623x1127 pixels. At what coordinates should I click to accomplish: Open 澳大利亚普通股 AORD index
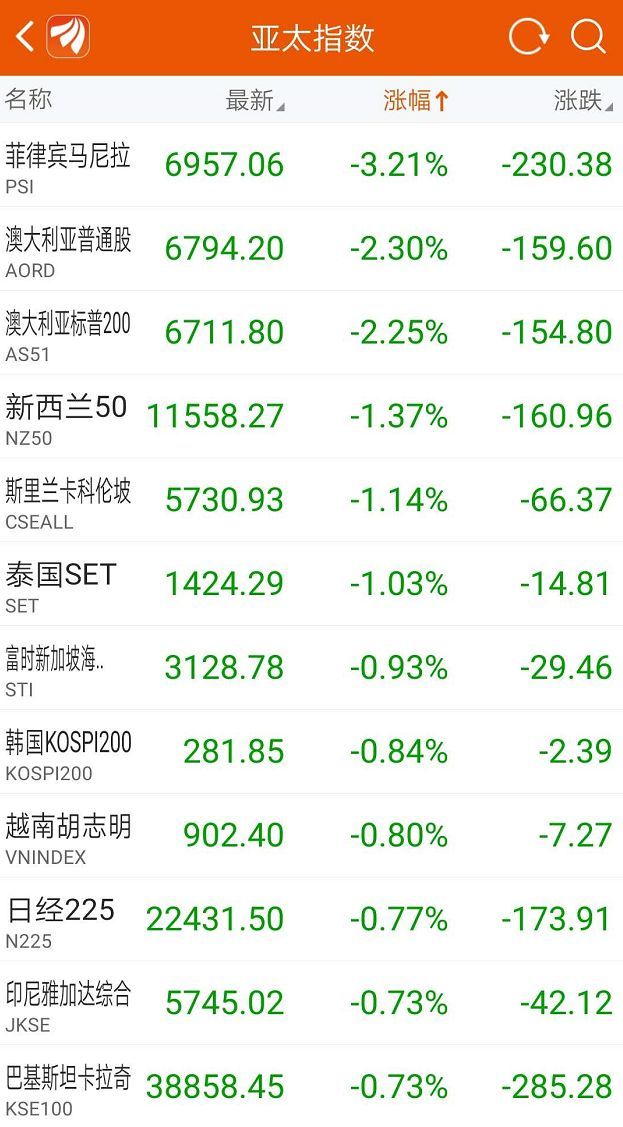click(311, 249)
